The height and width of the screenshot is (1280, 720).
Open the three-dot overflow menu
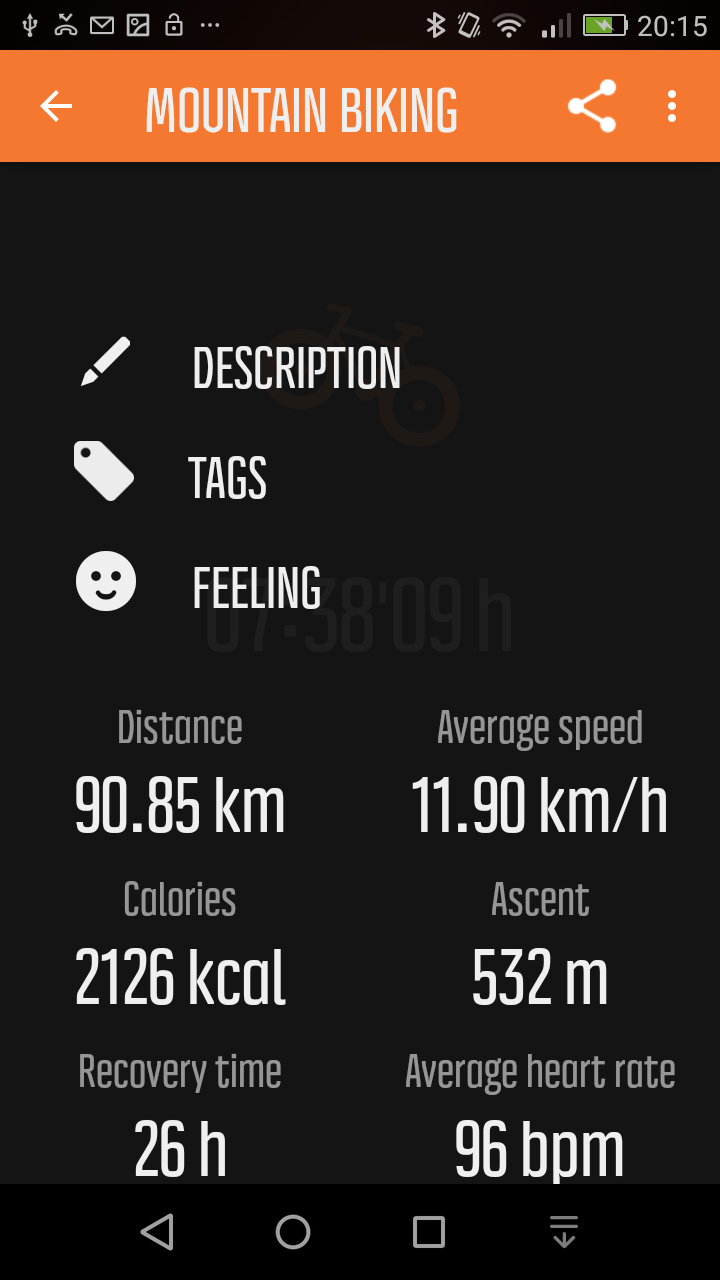point(672,107)
